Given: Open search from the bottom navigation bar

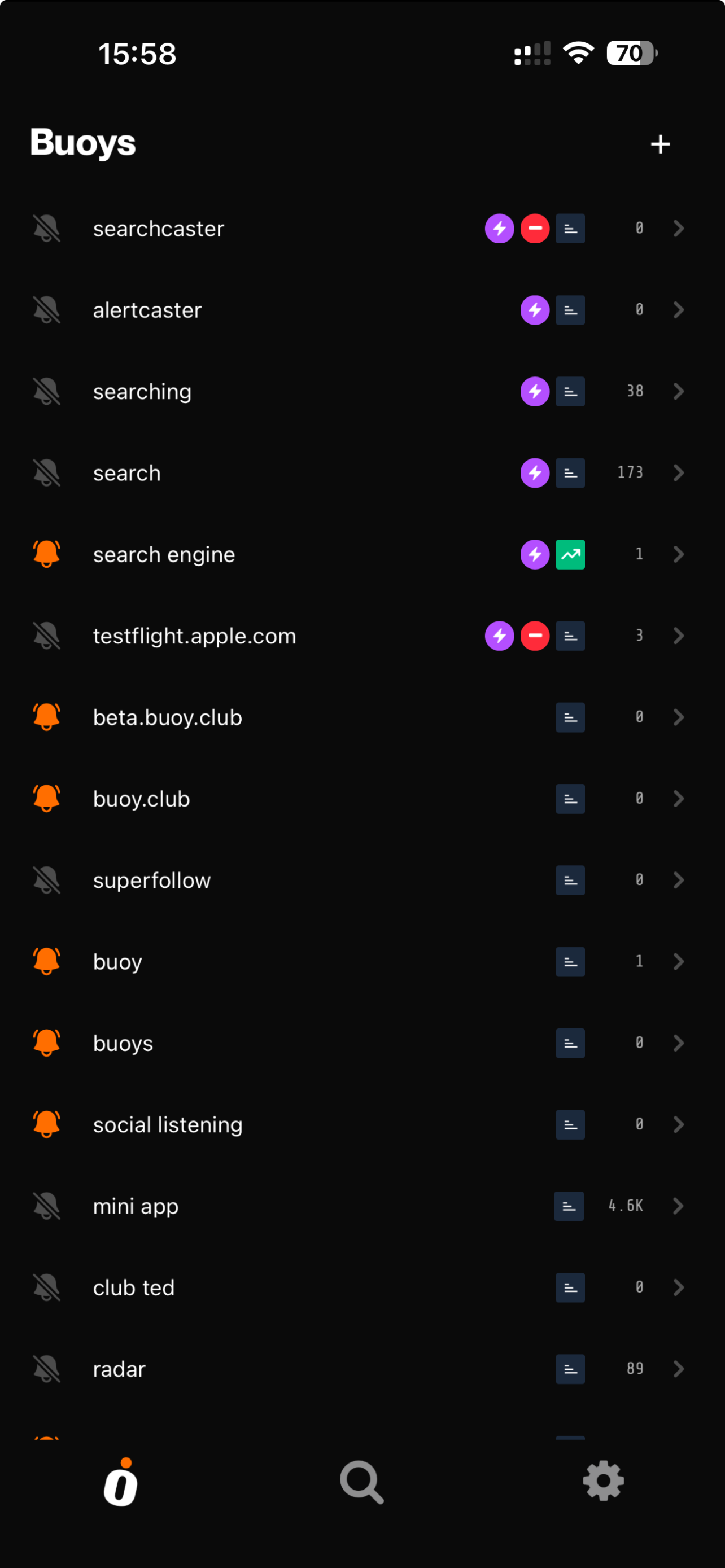Looking at the screenshot, I should [361, 1482].
